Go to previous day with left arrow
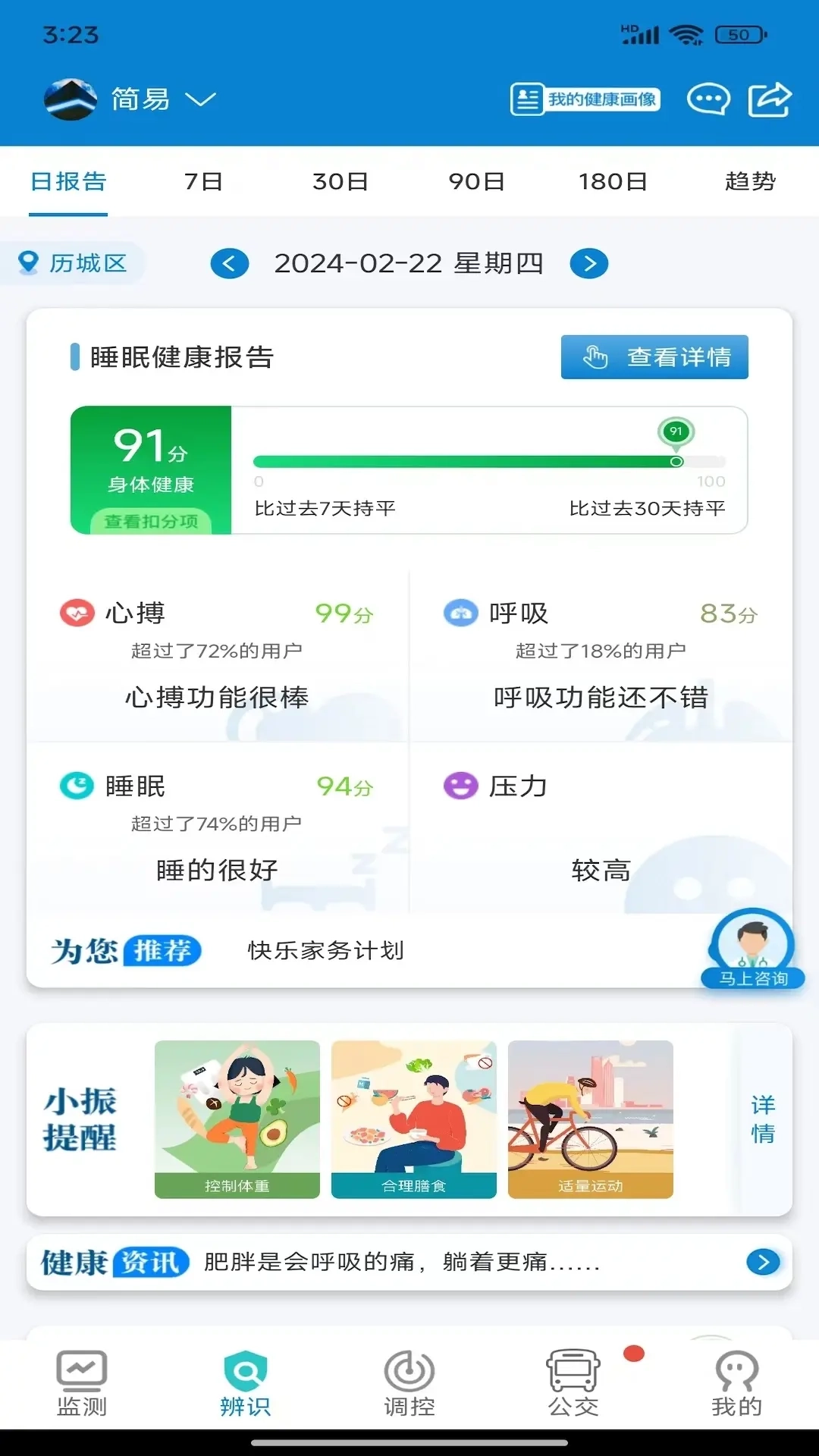 click(230, 263)
